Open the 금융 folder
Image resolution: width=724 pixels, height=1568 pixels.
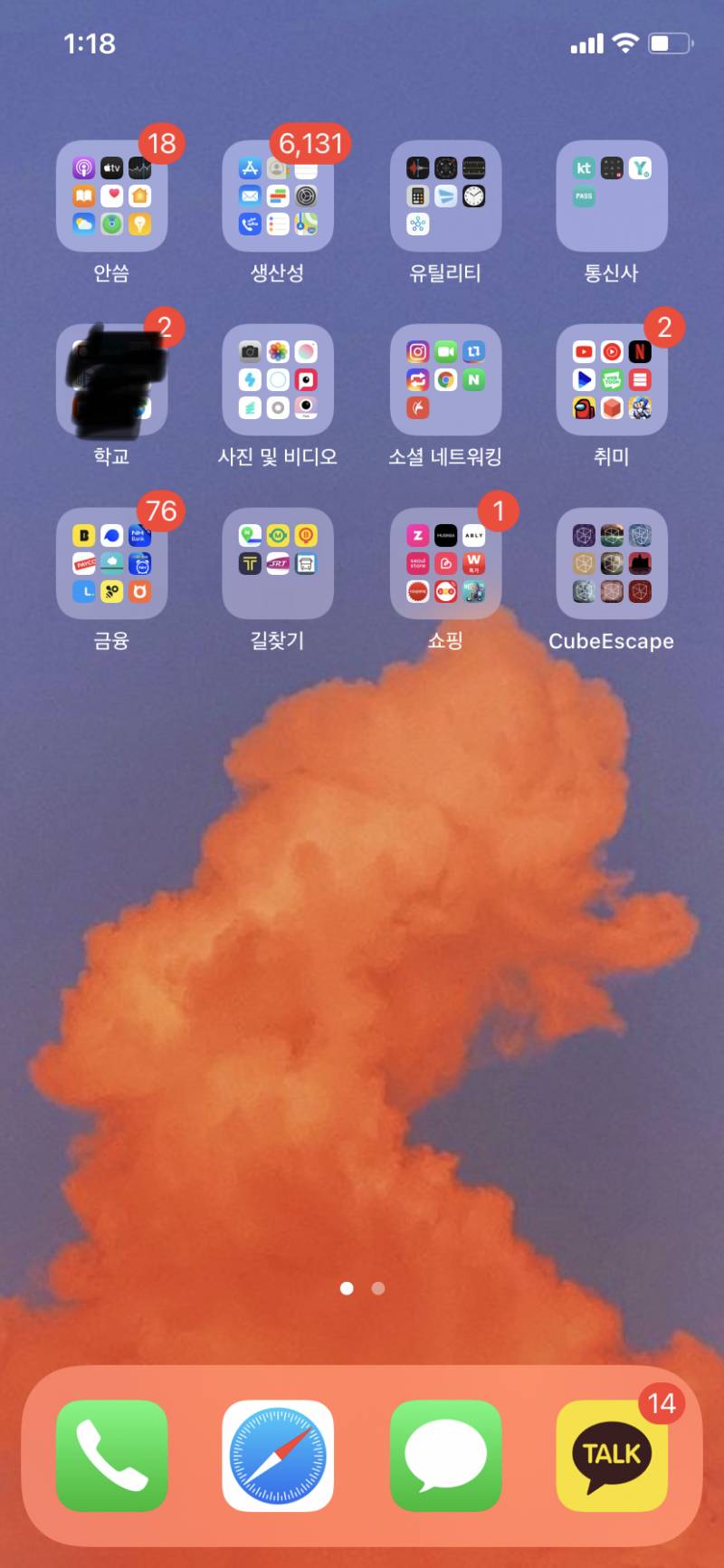111,564
